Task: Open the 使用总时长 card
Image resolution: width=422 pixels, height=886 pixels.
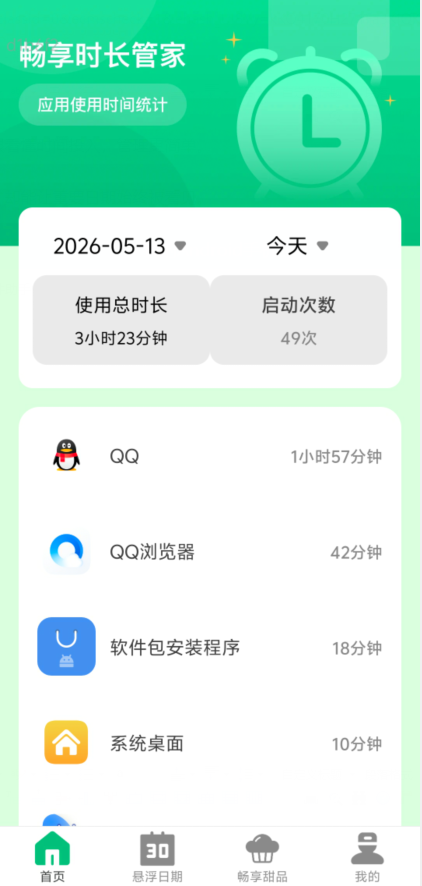Action: [x=121, y=320]
